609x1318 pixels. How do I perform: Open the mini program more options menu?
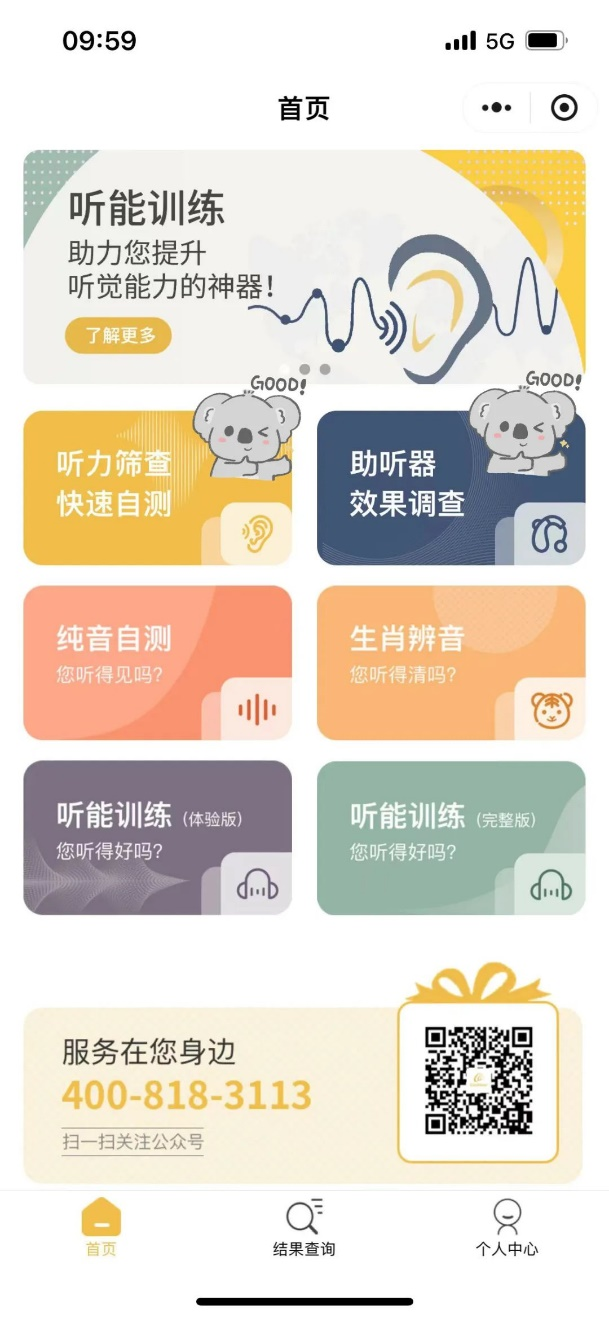[497, 108]
